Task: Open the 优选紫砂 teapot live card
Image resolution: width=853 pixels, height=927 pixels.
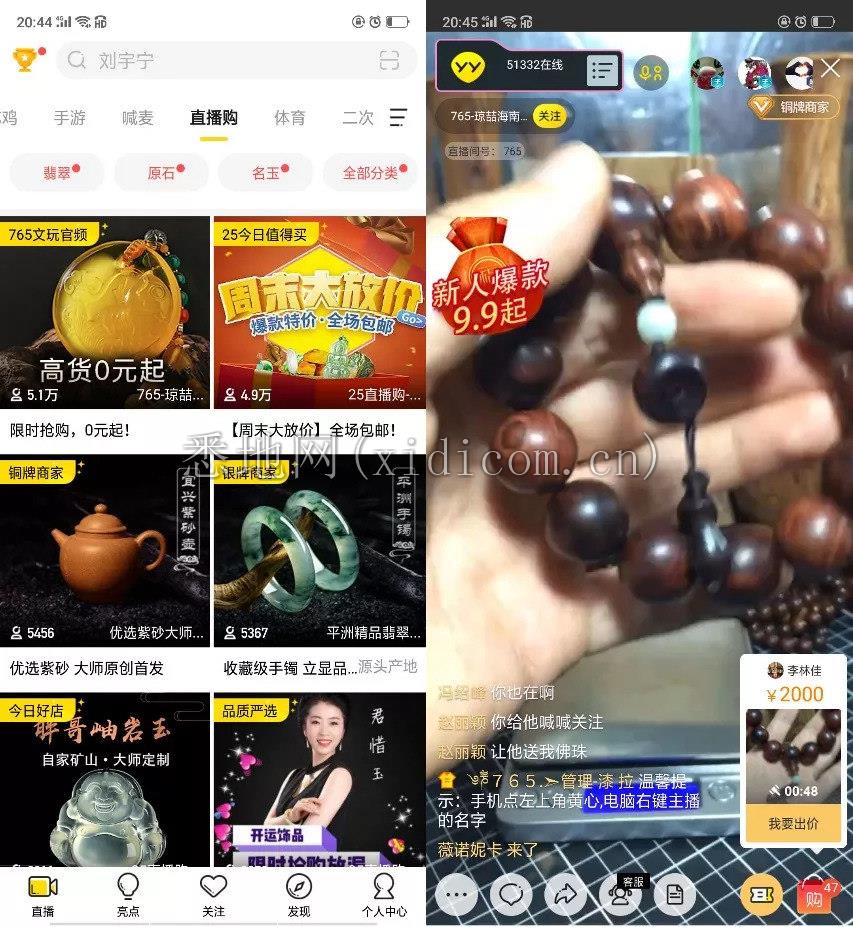Action: point(105,550)
